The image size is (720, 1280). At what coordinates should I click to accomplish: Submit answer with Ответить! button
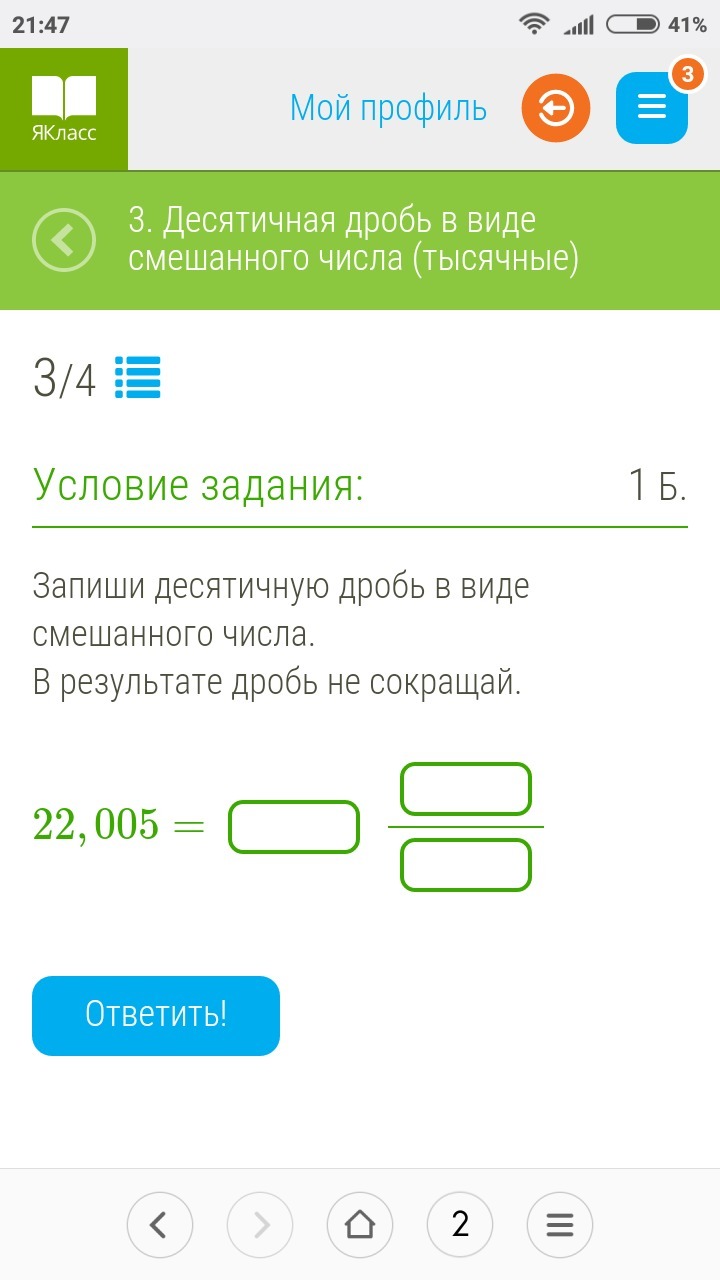pos(156,1015)
